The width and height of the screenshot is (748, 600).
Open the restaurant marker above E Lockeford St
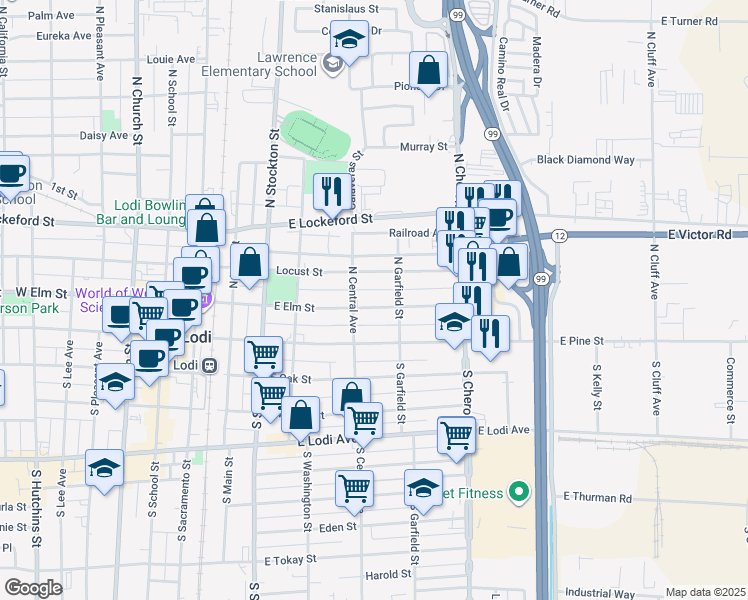(332, 195)
